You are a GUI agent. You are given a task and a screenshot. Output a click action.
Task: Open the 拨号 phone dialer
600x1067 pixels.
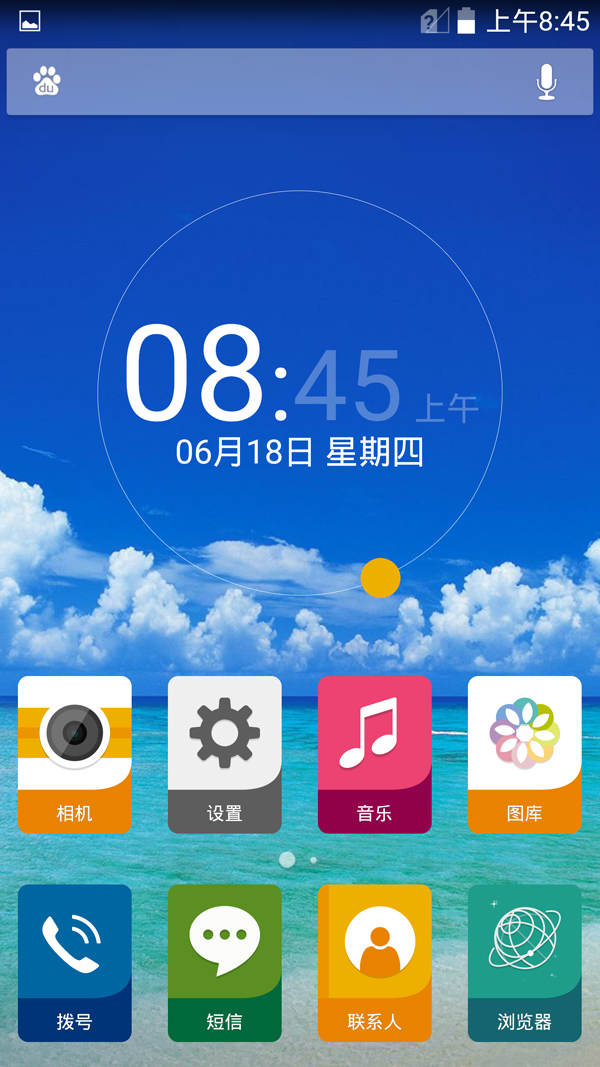(75, 961)
